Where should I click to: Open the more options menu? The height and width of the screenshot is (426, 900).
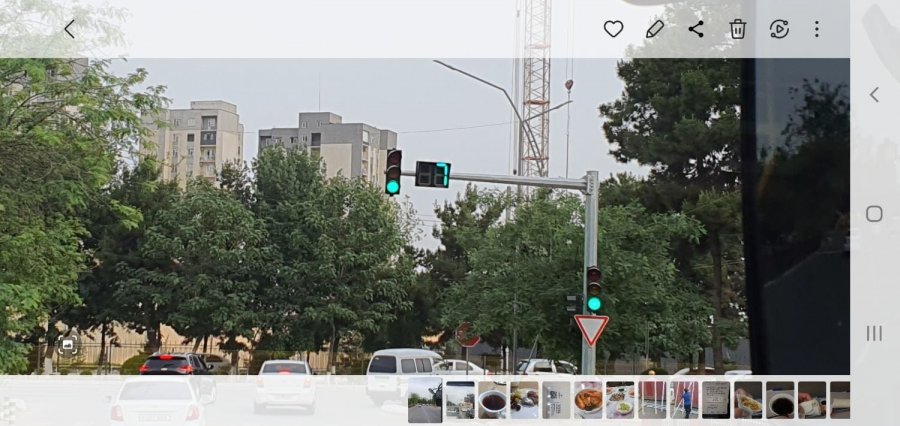pyautogui.click(x=816, y=29)
